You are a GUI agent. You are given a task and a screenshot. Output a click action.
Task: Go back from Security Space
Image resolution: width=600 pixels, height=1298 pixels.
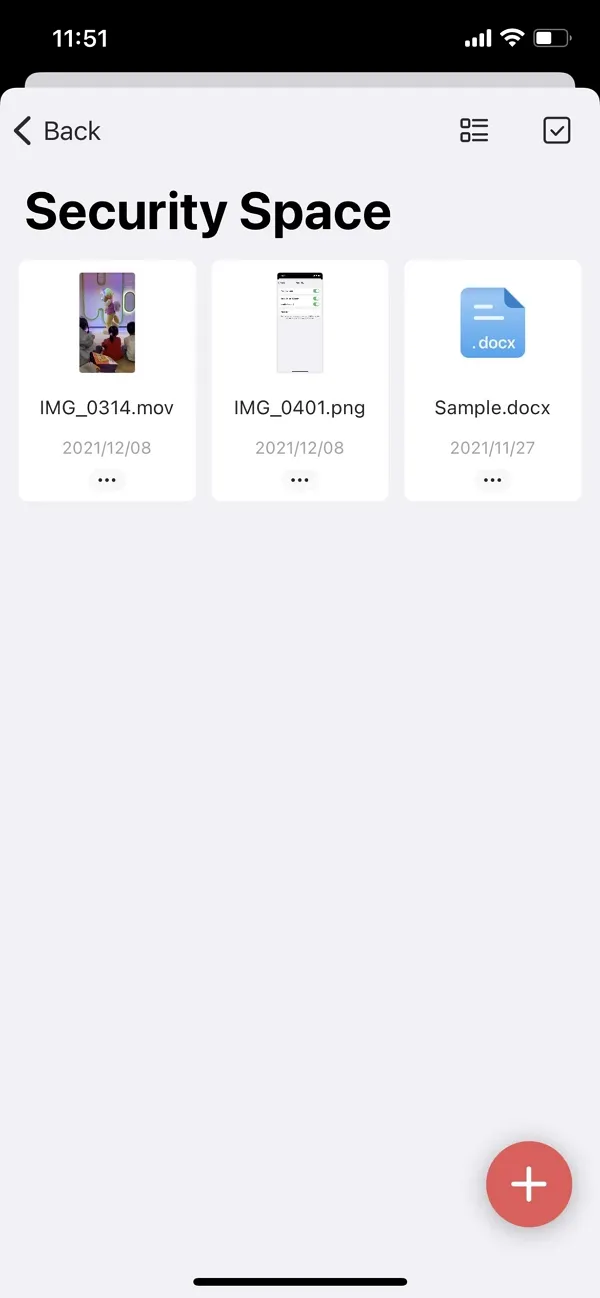57,131
